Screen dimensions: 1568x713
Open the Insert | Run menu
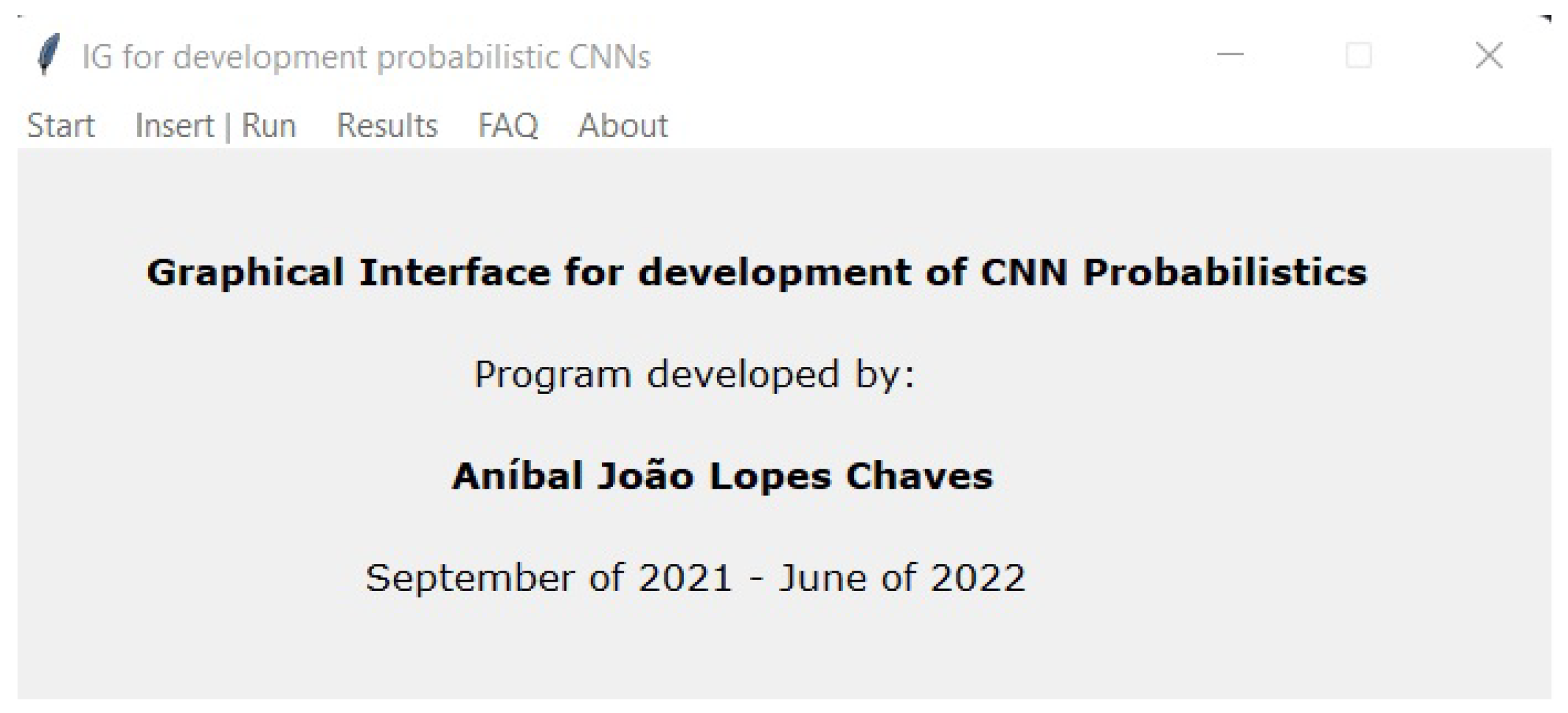(x=215, y=125)
